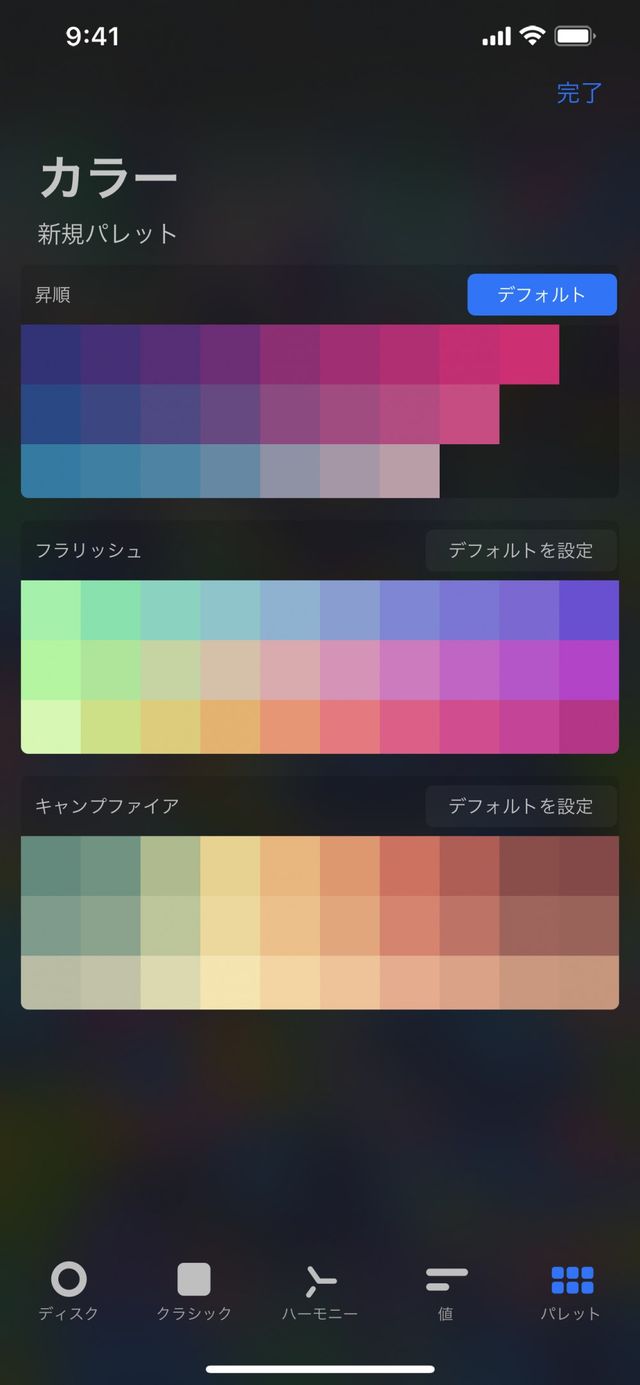Pick the violet swatch ending フラリッシュ's first row

589,610
